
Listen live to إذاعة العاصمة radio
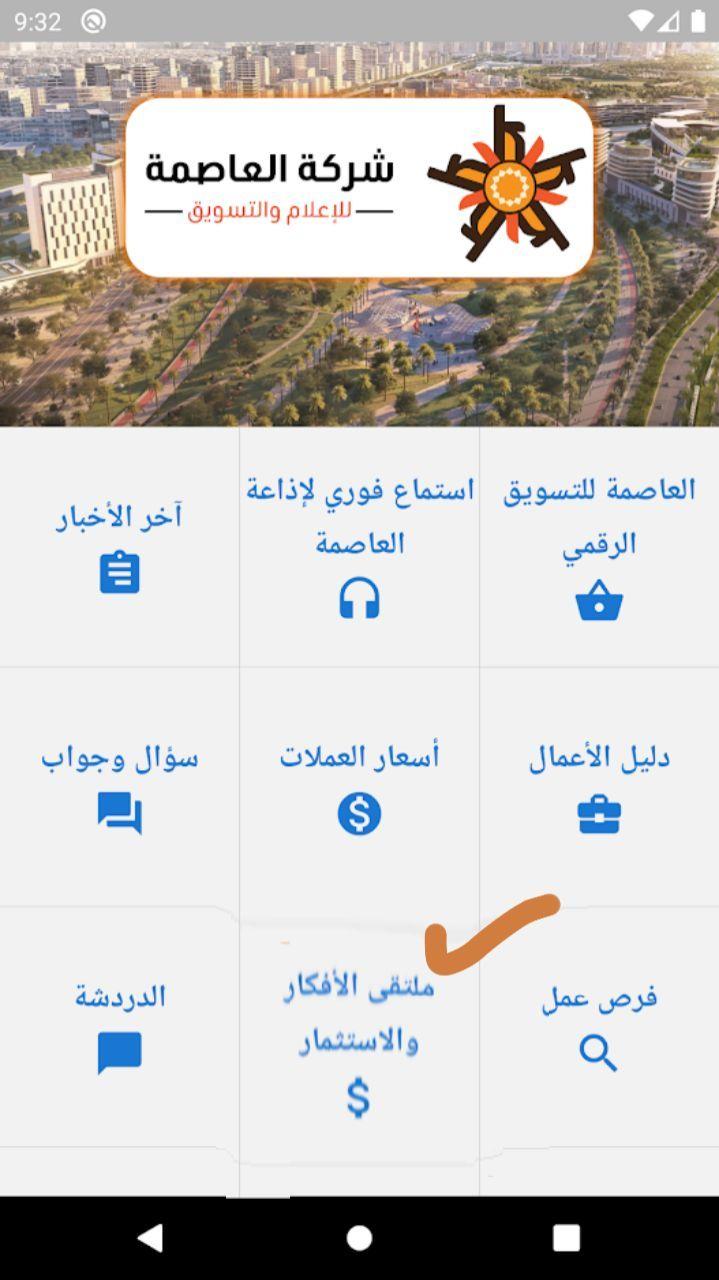tap(359, 547)
